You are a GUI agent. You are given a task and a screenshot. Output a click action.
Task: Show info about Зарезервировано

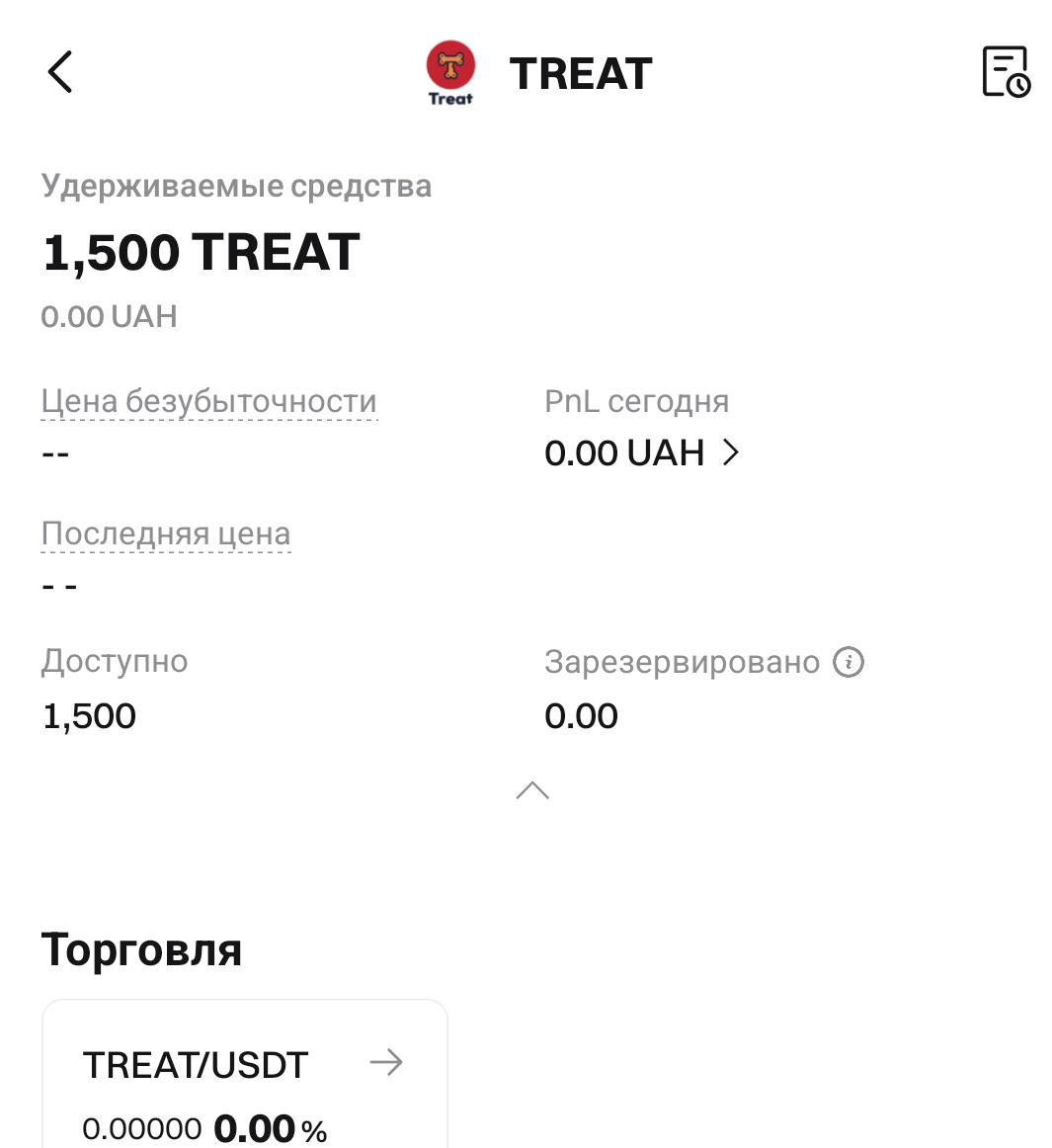click(x=849, y=662)
